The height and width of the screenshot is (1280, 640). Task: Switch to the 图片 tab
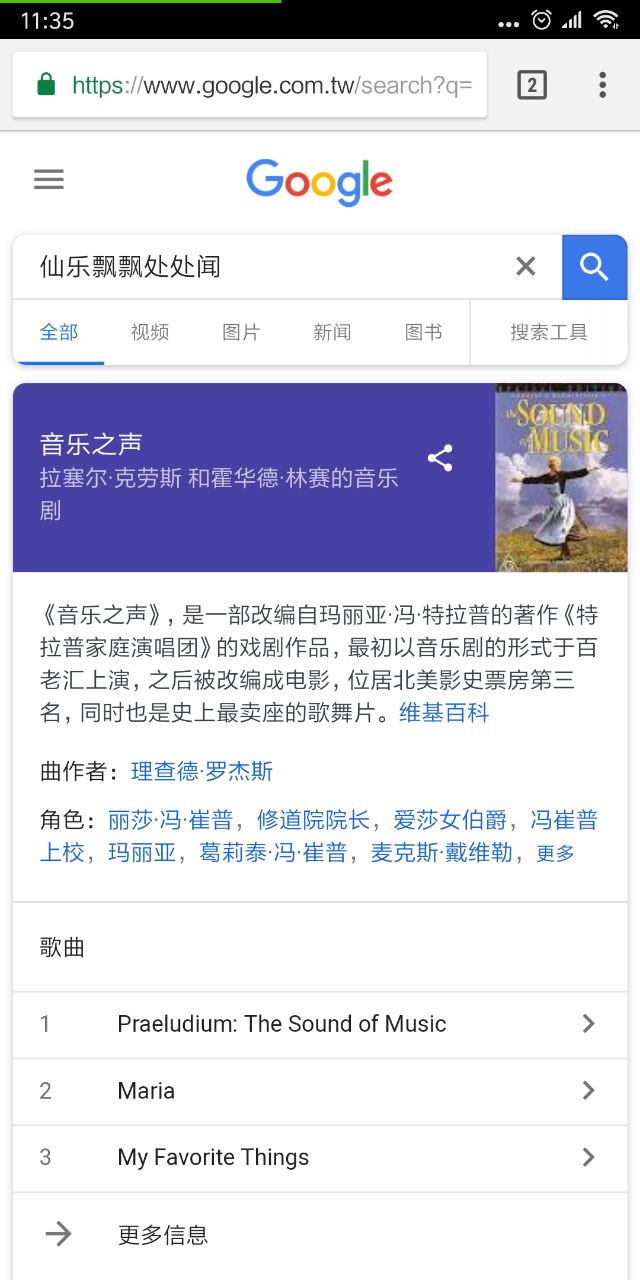(x=241, y=332)
